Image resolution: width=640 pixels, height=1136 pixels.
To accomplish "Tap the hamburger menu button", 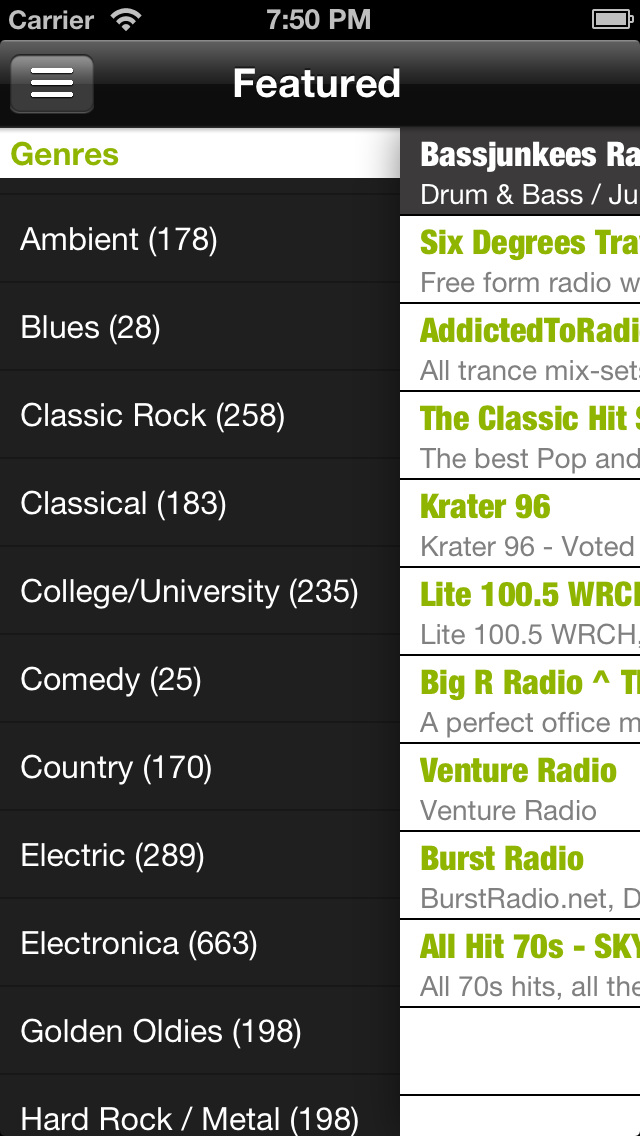I will (x=52, y=83).
